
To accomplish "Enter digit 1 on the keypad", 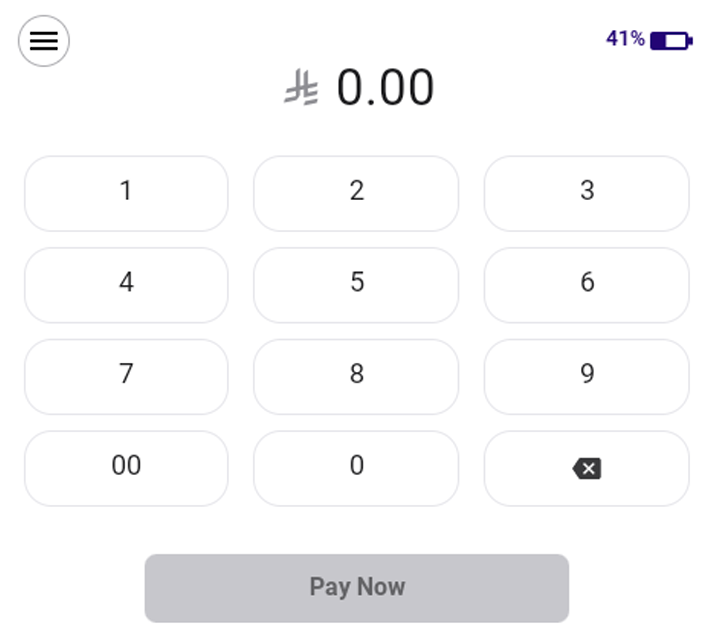I will 126,193.
